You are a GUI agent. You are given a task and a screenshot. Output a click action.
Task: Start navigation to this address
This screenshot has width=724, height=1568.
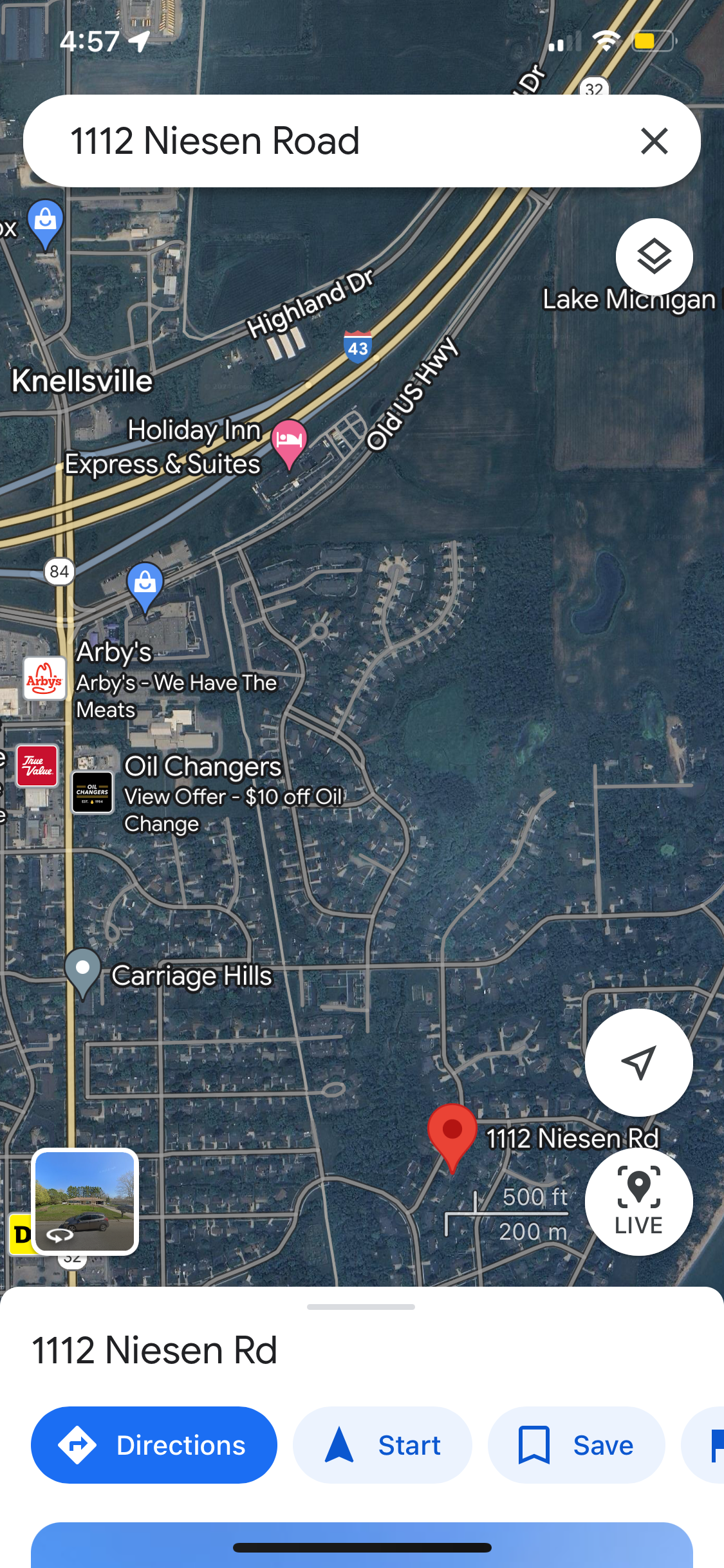pos(382,1445)
